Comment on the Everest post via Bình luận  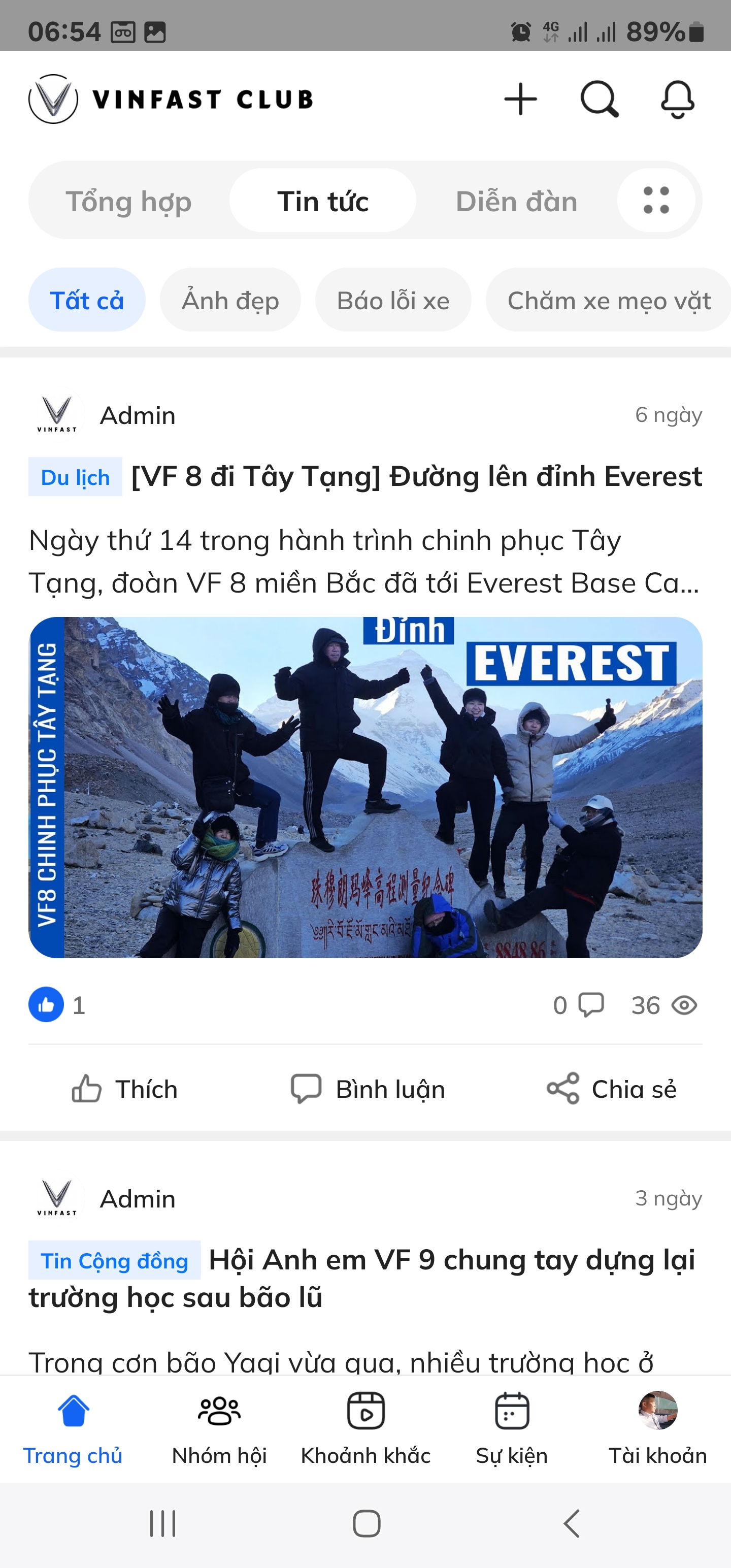tap(368, 1089)
